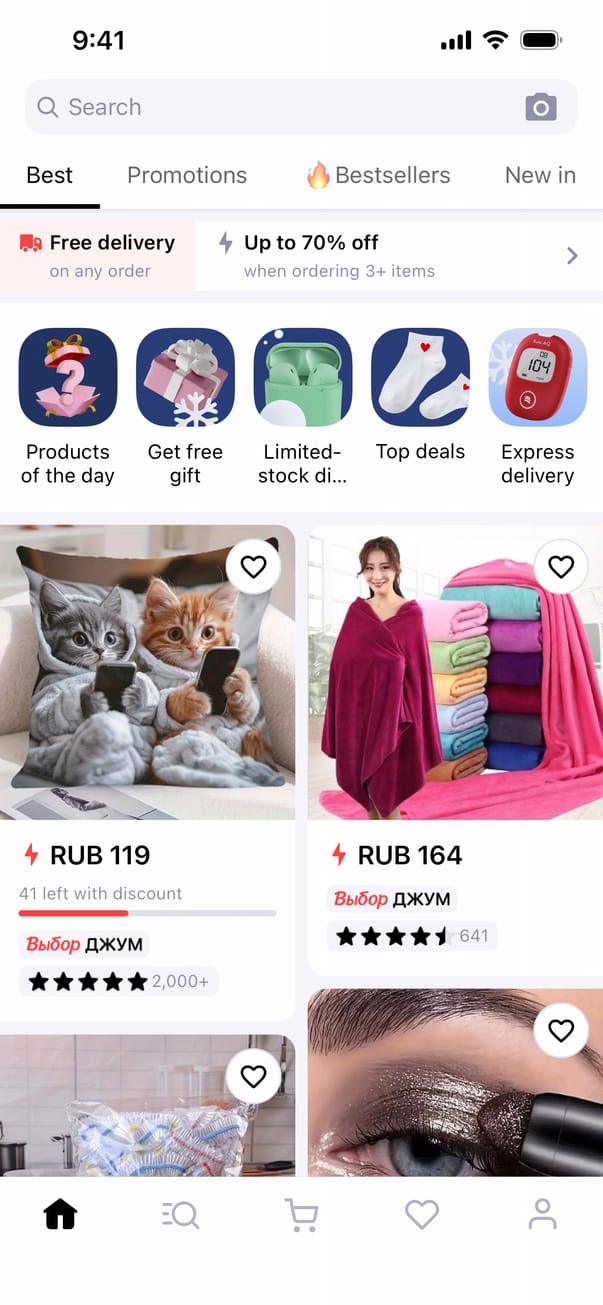Open the search field
603x1305 pixels.
click(270, 107)
